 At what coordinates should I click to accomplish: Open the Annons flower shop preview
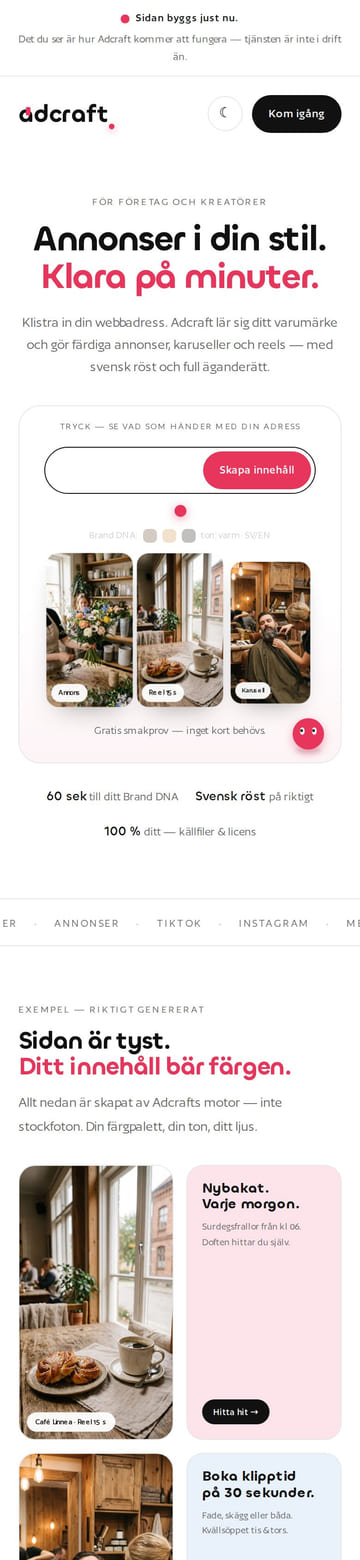click(x=89, y=630)
